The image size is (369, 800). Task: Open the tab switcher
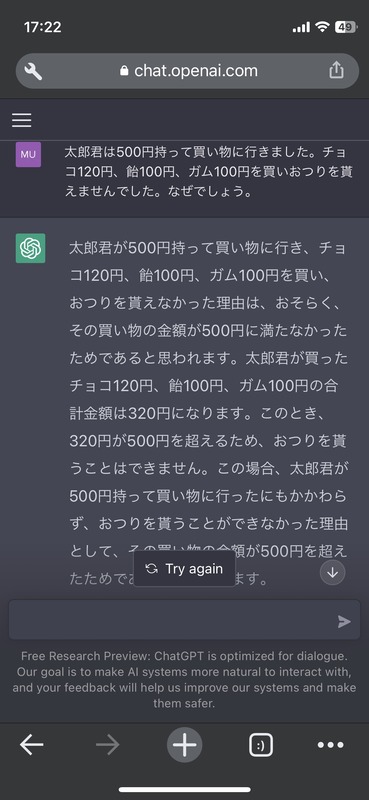pyautogui.click(x=261, y=745)
